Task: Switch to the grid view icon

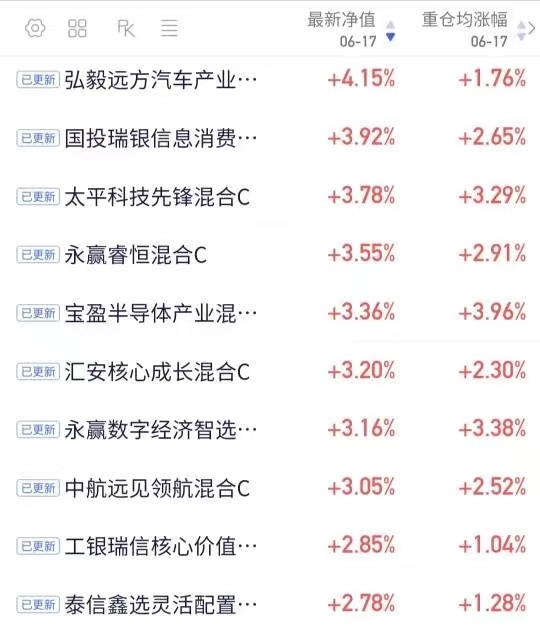Action: point(77,28)
